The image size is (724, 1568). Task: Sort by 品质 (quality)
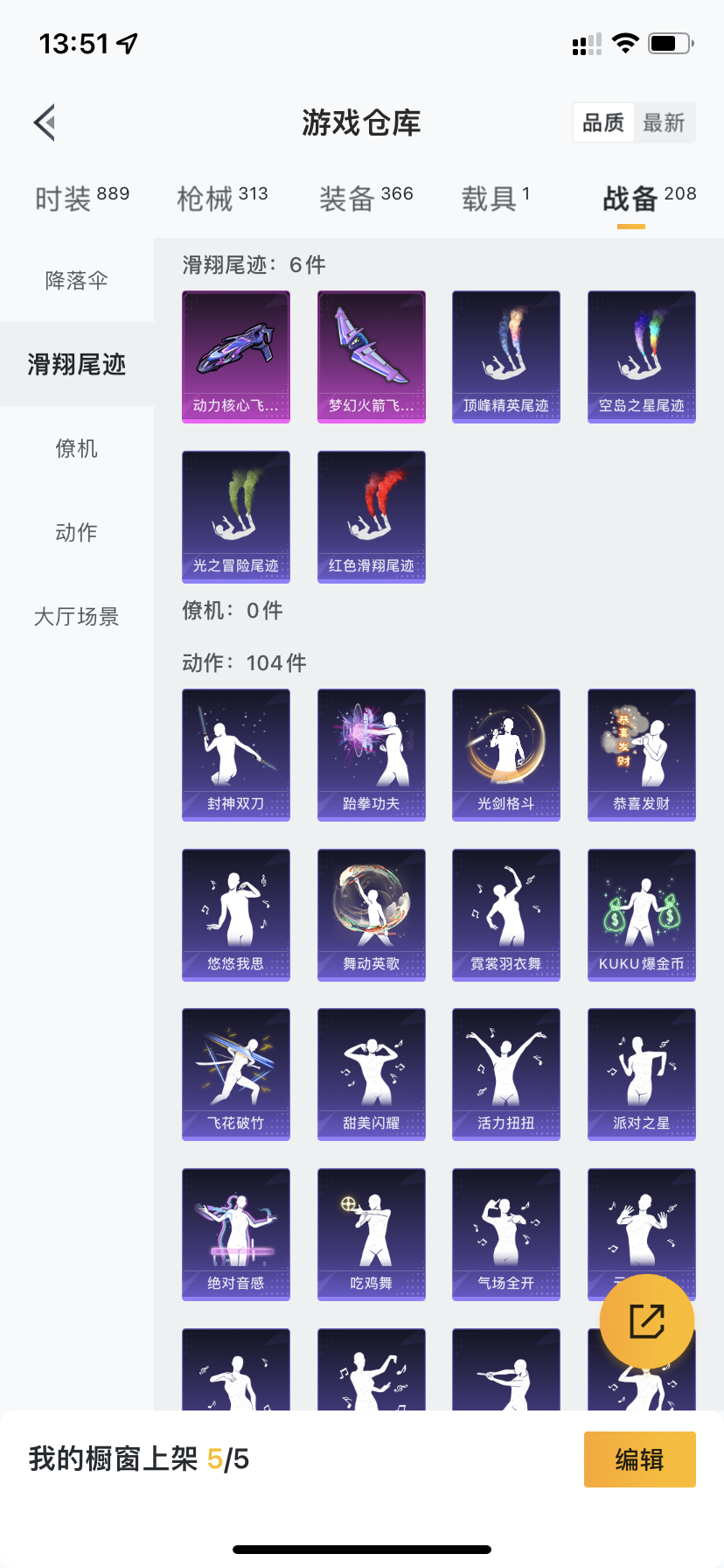(x=603, y=122)
